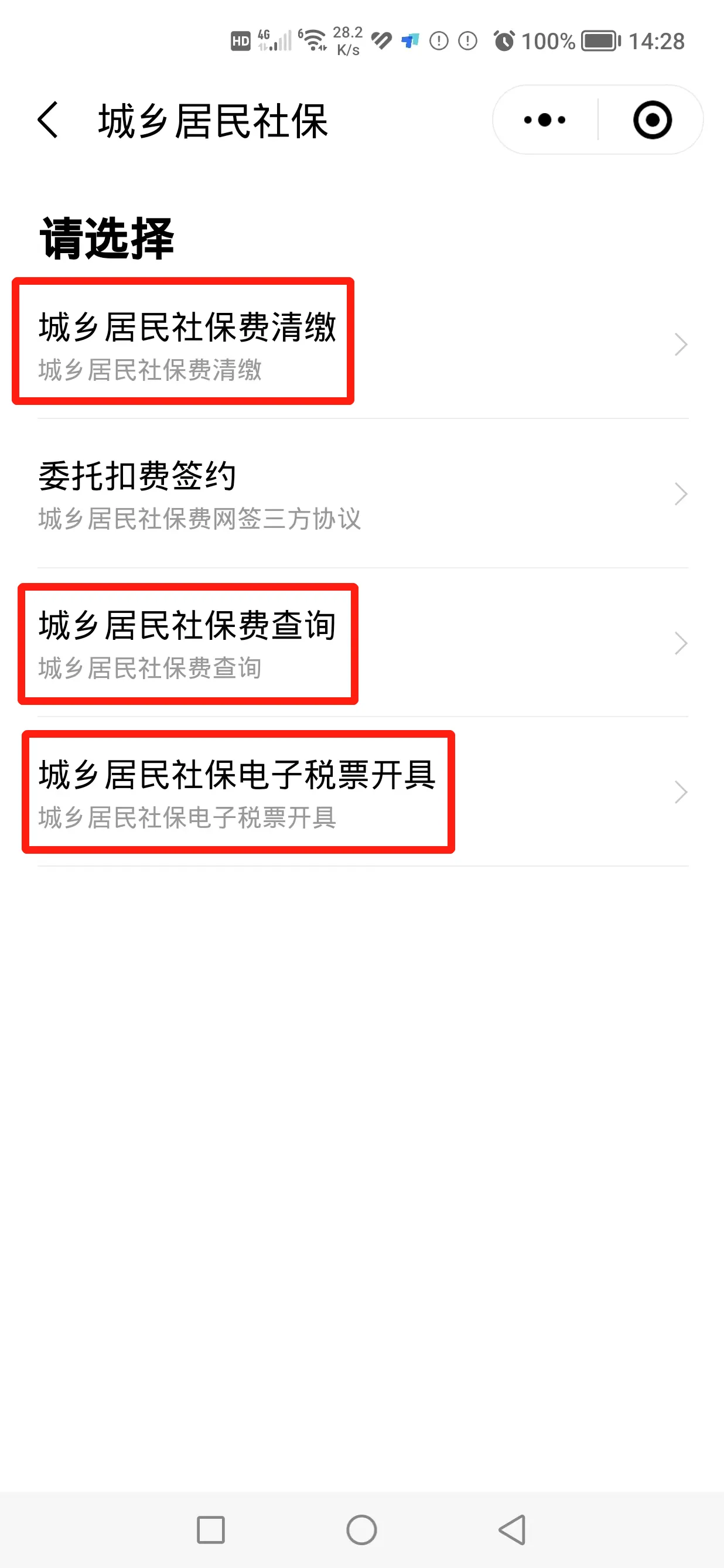Open 城乡居民社保费清缴

pos(363,345)
